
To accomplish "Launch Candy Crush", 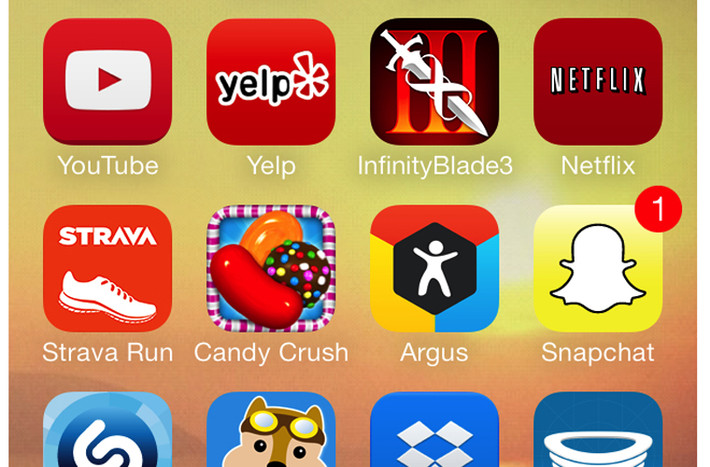I will coord(271,268).
